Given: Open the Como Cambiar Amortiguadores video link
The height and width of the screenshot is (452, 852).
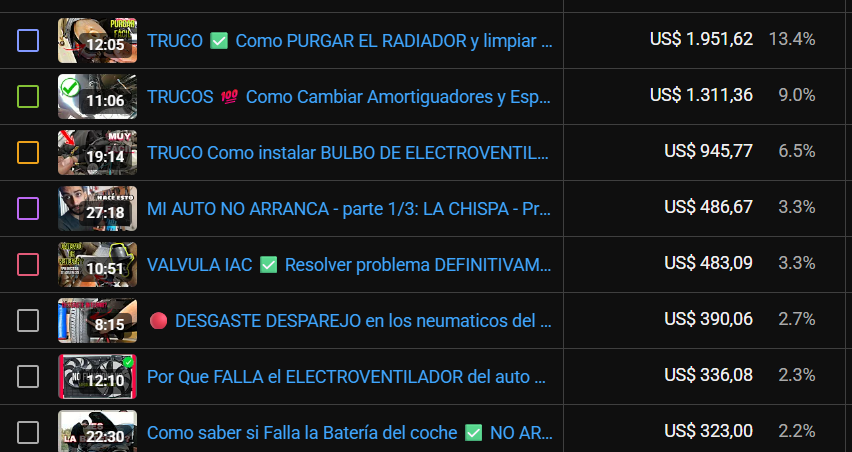Looking at the screenshot, I should [x=349, y=97].
